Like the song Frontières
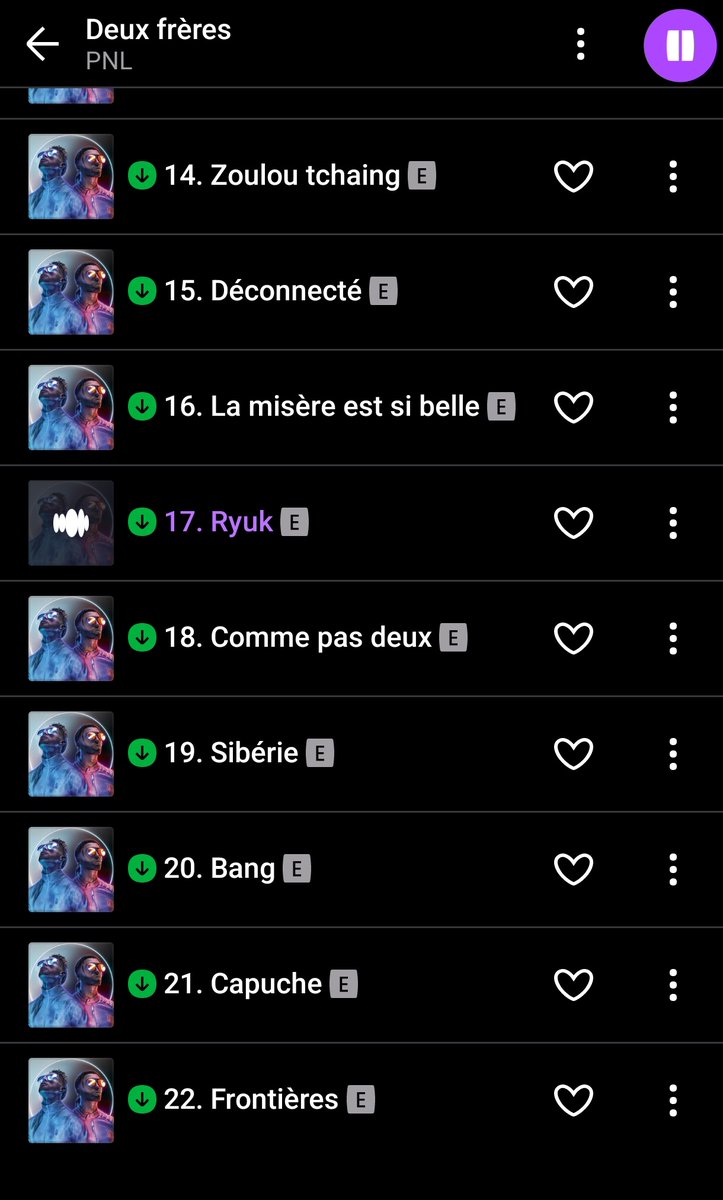 574,1100
